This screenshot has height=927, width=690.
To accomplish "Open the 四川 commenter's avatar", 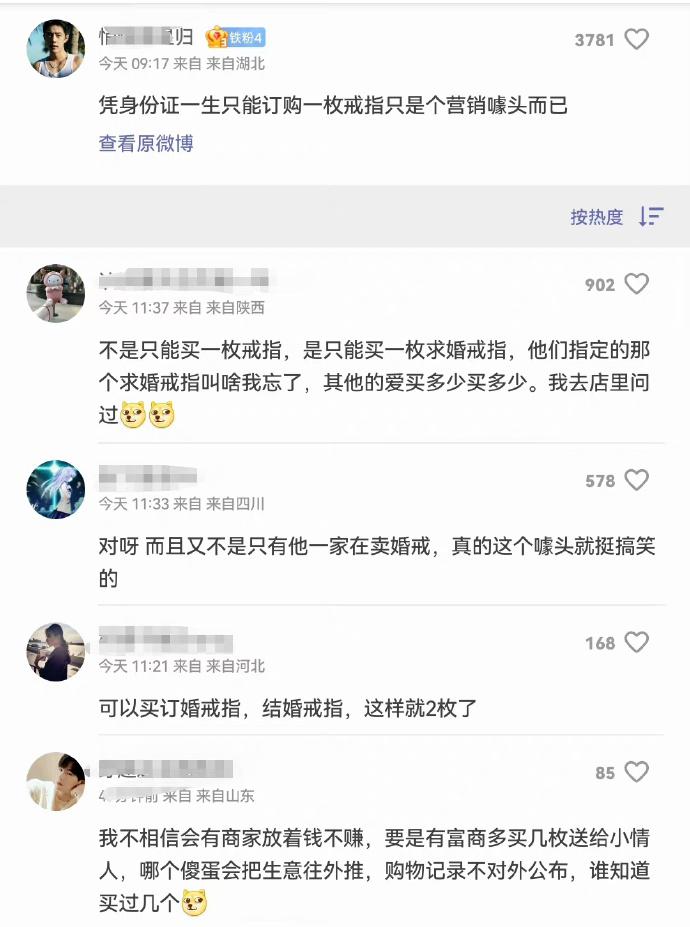I will click(x=55, y=489).
